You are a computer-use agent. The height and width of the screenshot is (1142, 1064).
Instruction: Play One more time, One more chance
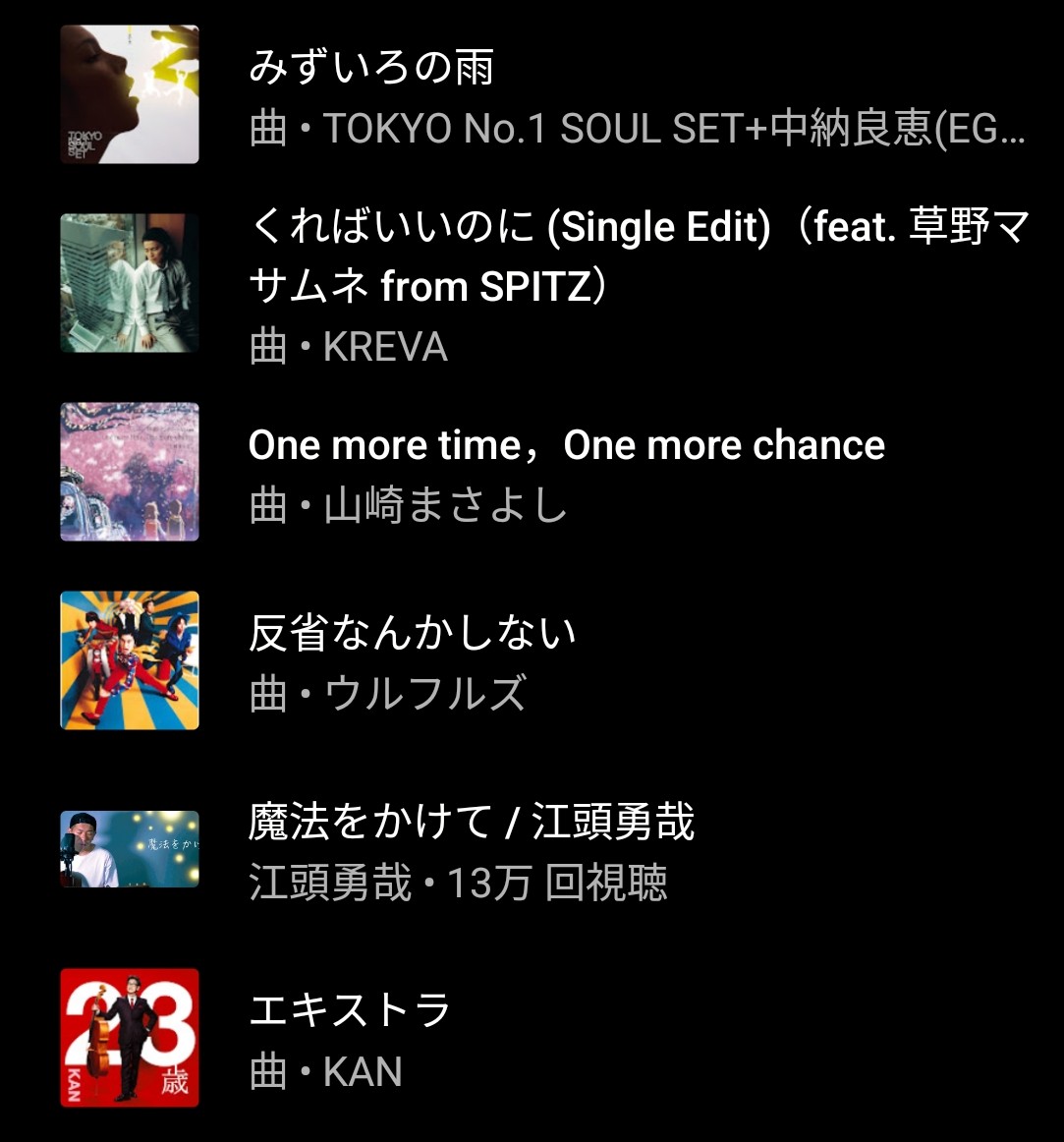(566, 446)
